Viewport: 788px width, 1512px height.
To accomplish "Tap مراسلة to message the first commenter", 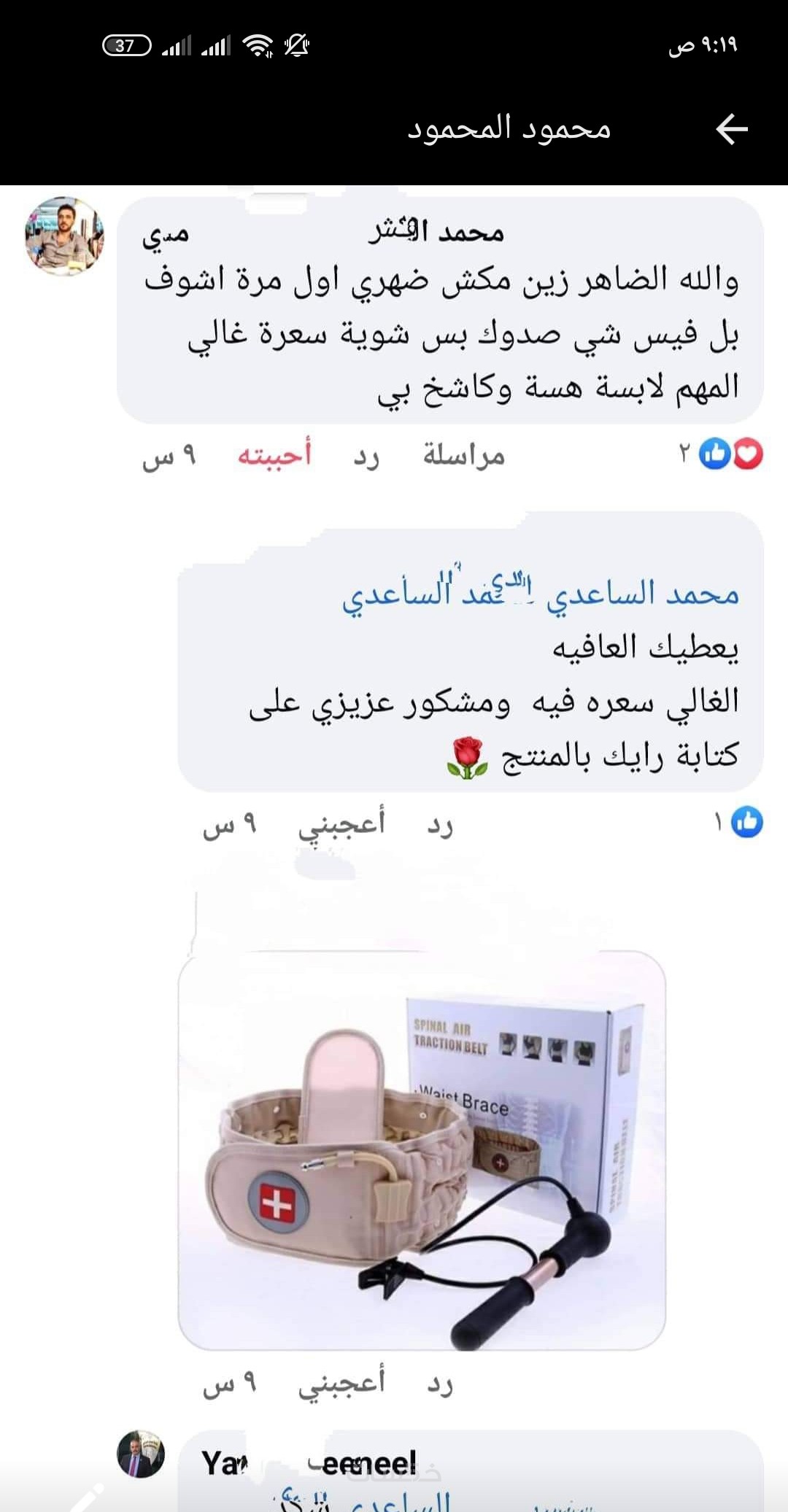I will coord(464,455).
